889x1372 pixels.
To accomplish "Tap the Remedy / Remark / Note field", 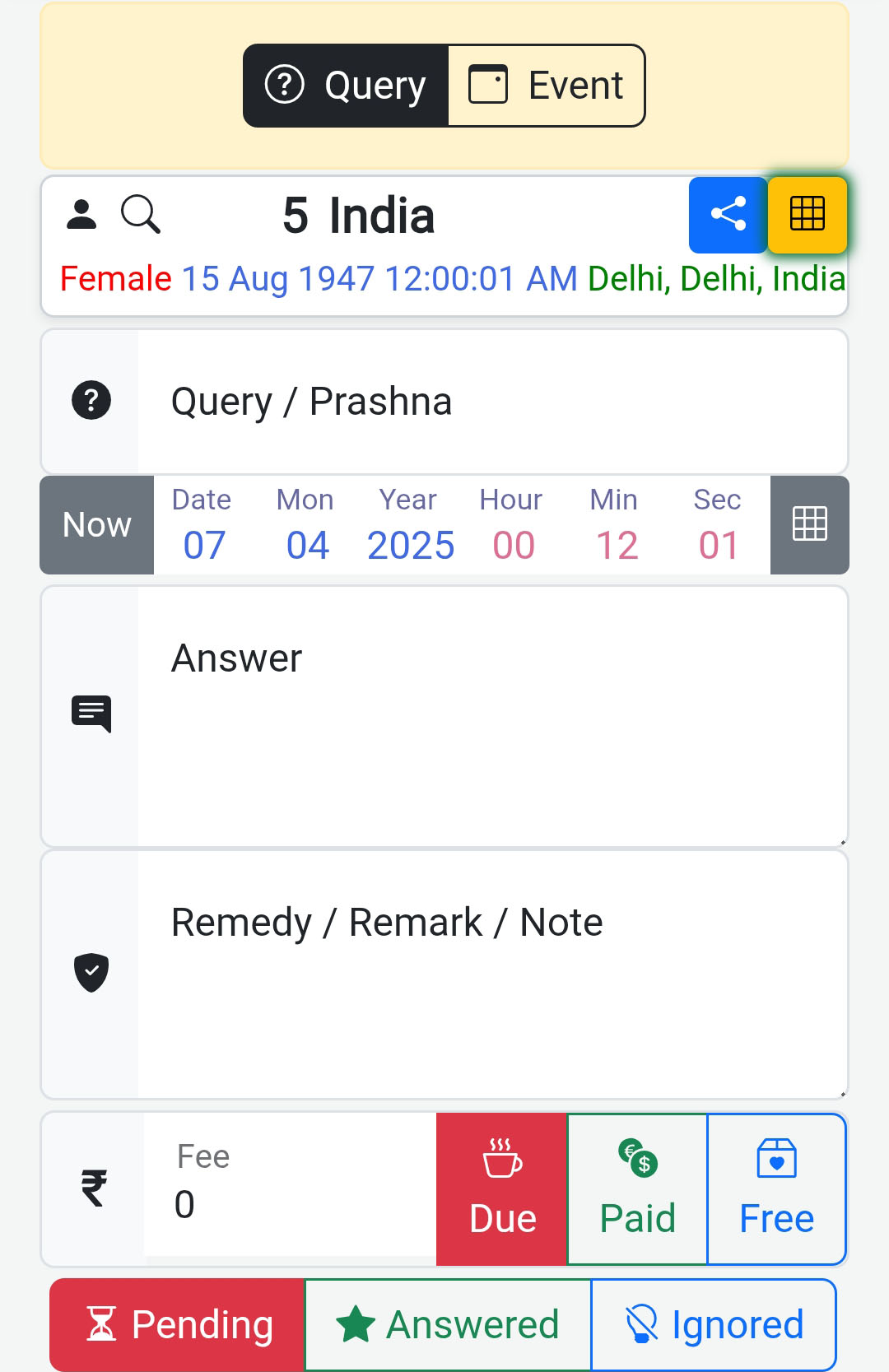I will coord(492,975).
